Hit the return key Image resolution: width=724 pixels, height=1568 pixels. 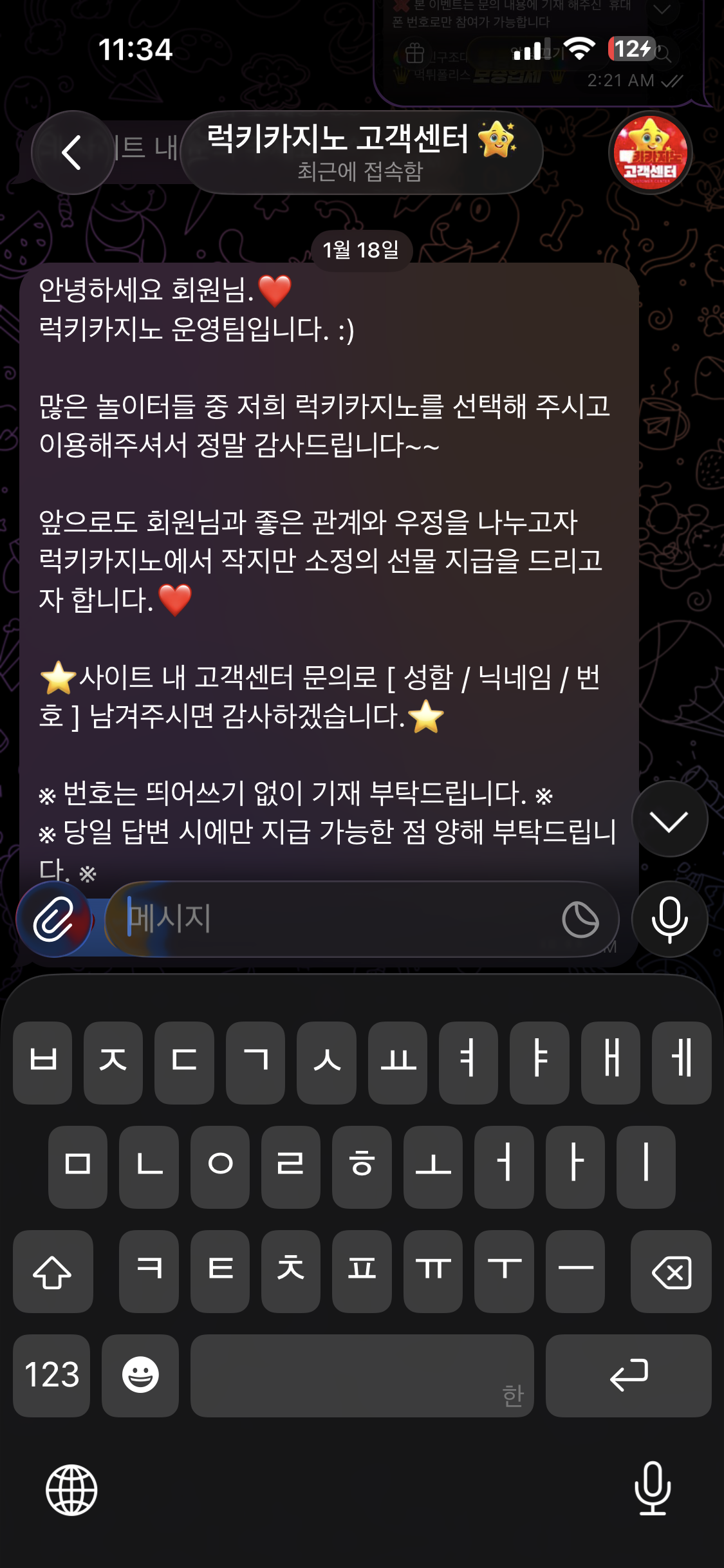tap(628, 1376)
